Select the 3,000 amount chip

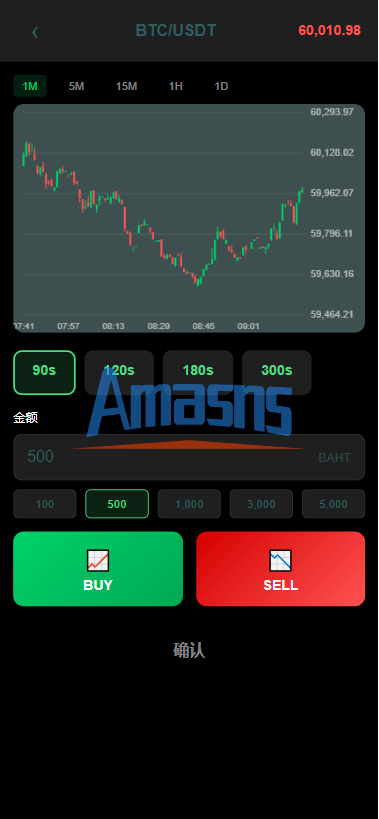coord(261,504)
